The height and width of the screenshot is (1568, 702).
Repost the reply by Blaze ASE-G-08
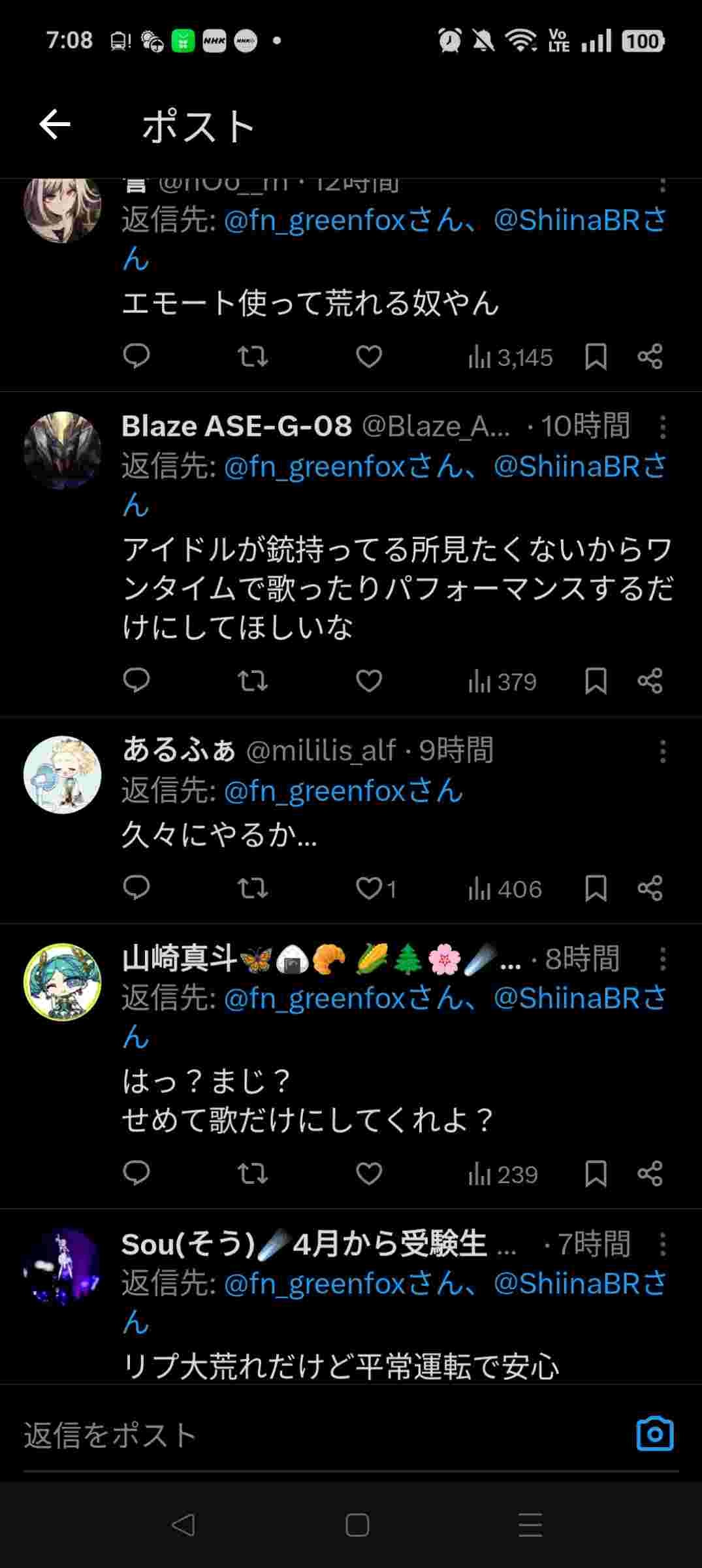[252, 681]
